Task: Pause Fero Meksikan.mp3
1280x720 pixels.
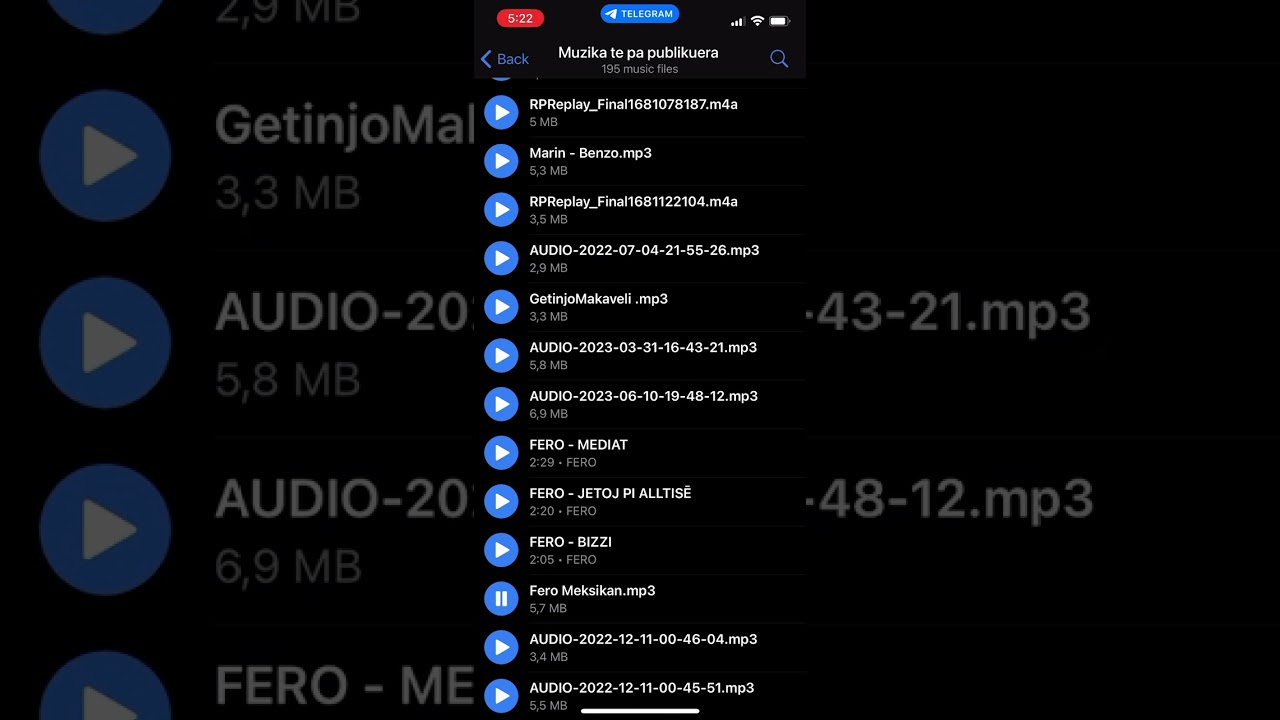Action: pyautogui.click(x=501, y=598)
